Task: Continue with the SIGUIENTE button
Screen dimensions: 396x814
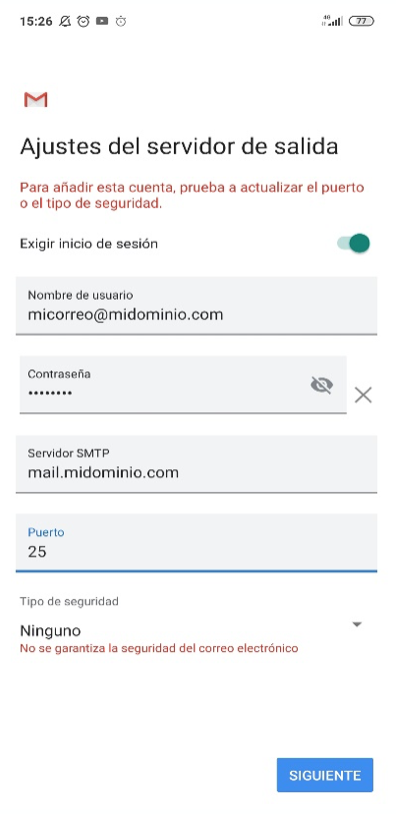Action: pos(325,775)
